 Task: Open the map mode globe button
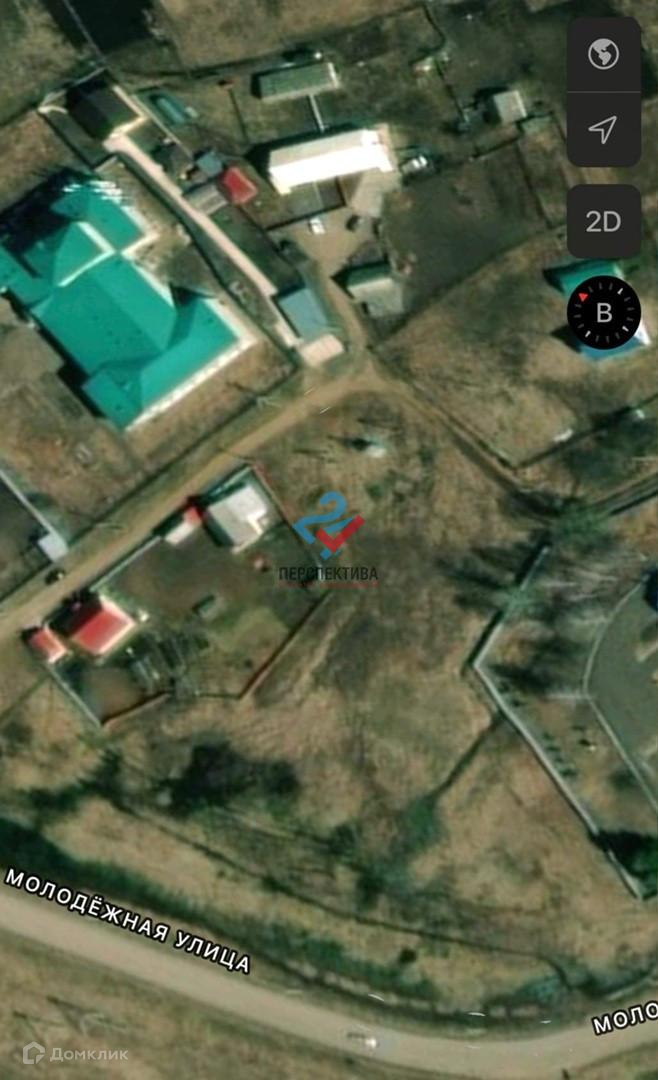tap(603, 55)
